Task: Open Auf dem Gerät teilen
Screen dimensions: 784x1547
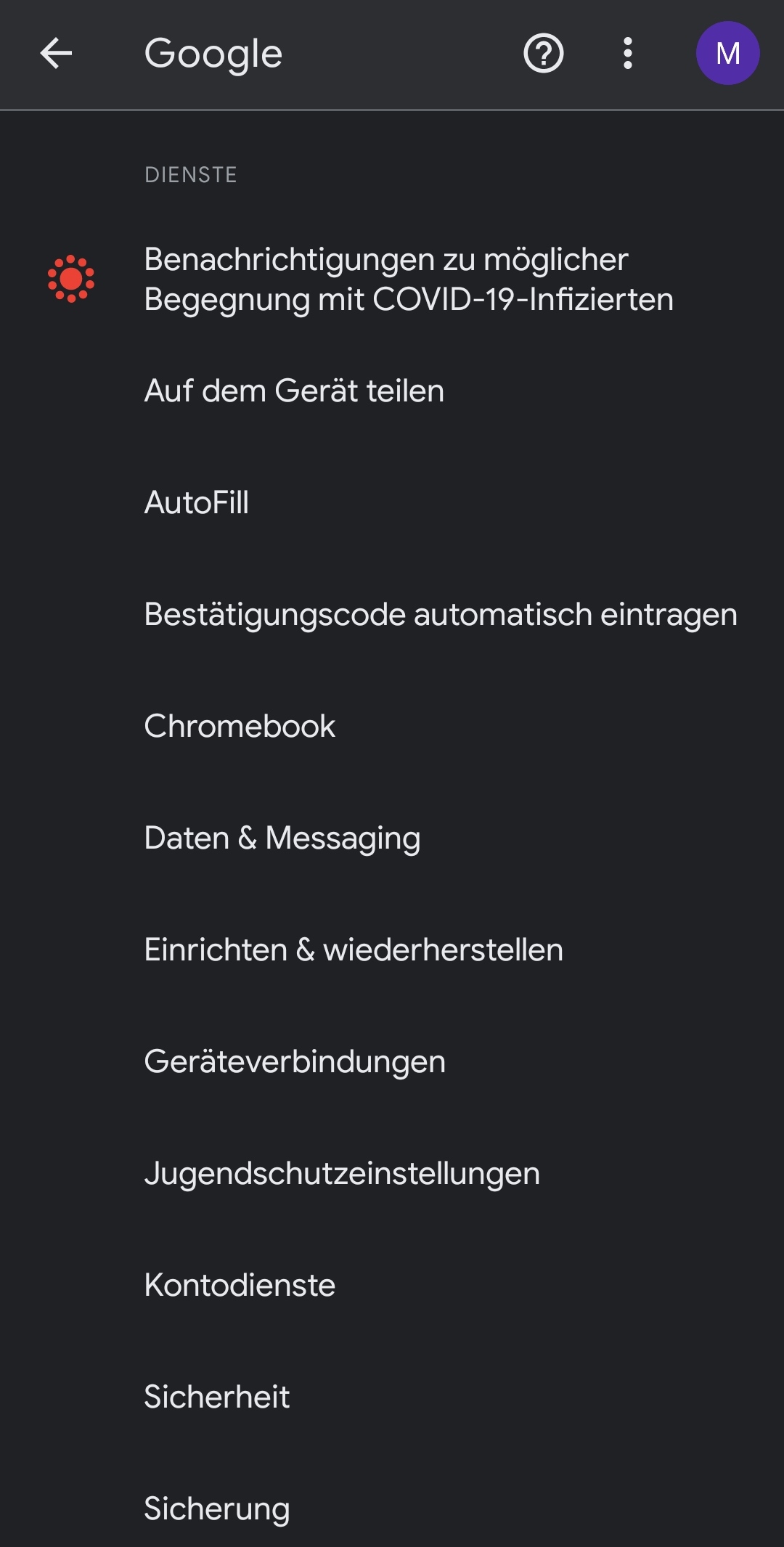Action: click(x=392, y=391)
